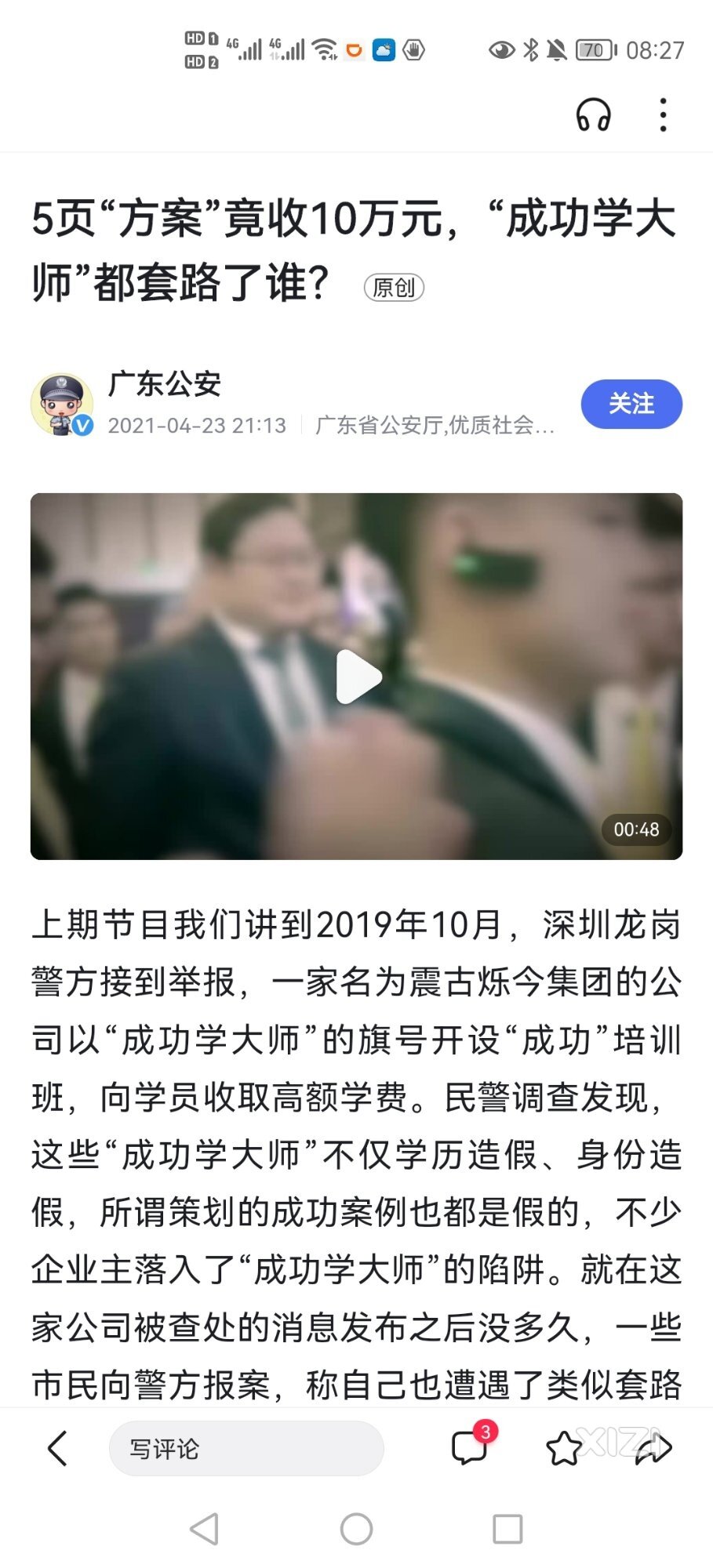
Task: Follow 广东公安 with 关注 button
Action: pyautogui.click(x=631, y=404)
